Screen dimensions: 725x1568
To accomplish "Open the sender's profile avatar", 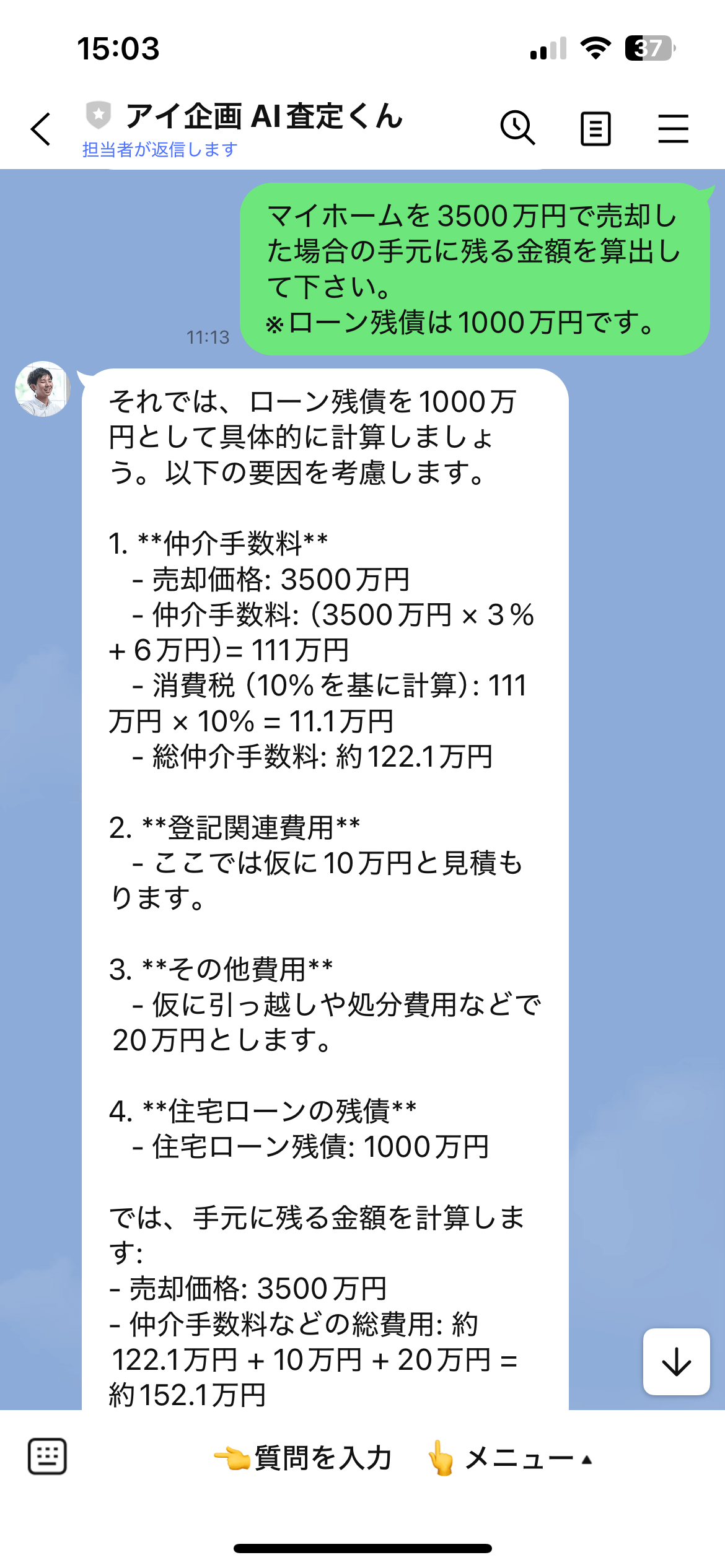I will 42,389.
